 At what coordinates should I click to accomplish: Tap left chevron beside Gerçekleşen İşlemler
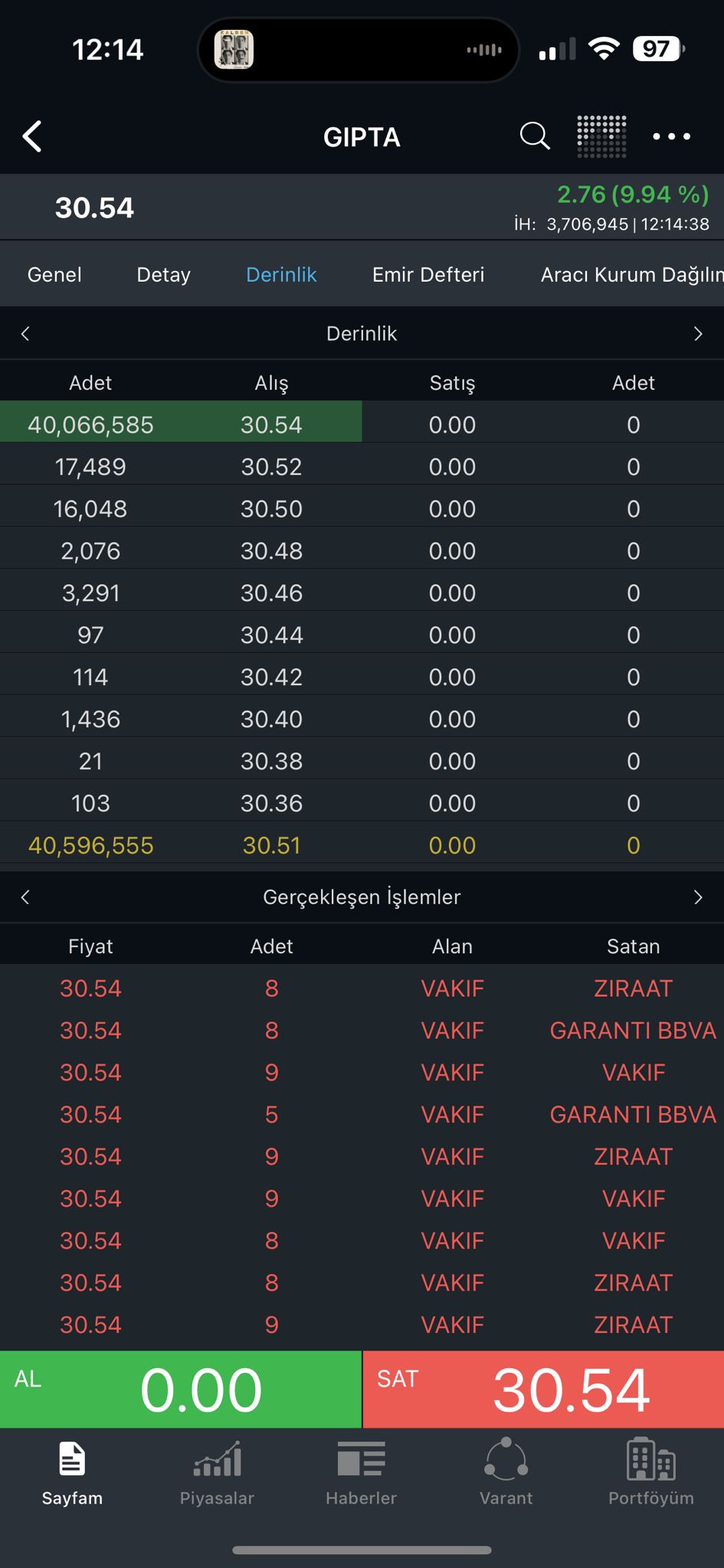25,897
